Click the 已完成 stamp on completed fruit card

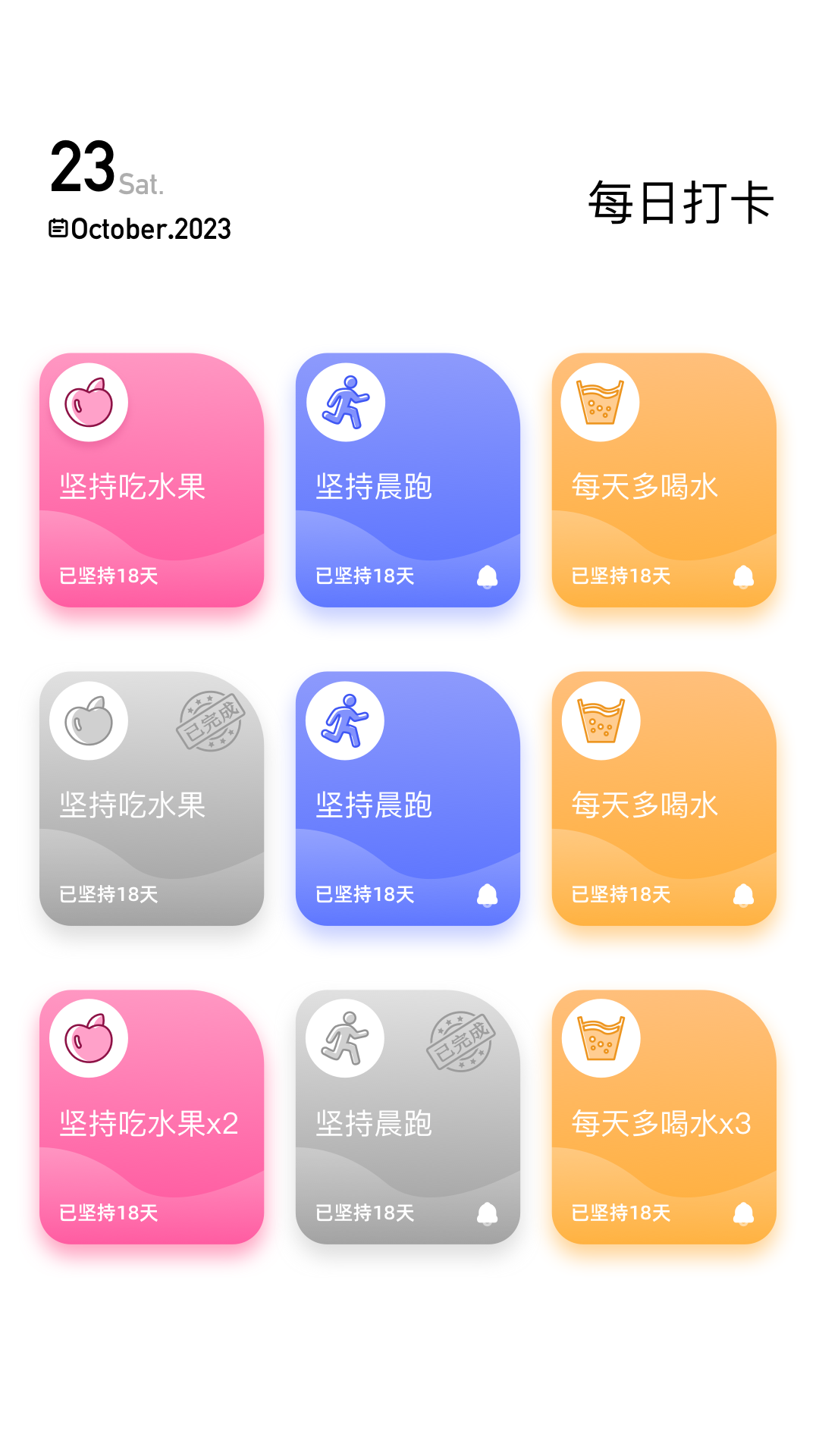click(x=210, y=721)
